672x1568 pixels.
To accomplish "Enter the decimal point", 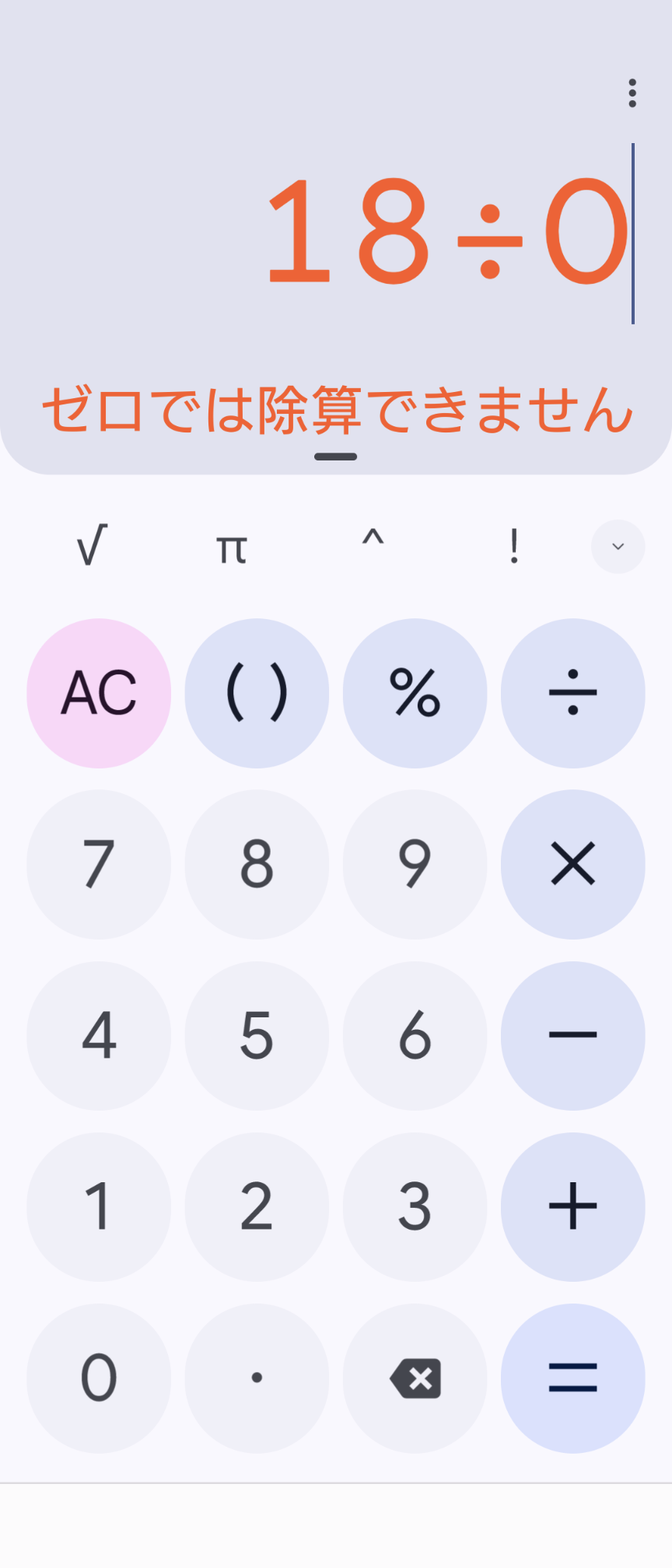I will click(257, 1377).
